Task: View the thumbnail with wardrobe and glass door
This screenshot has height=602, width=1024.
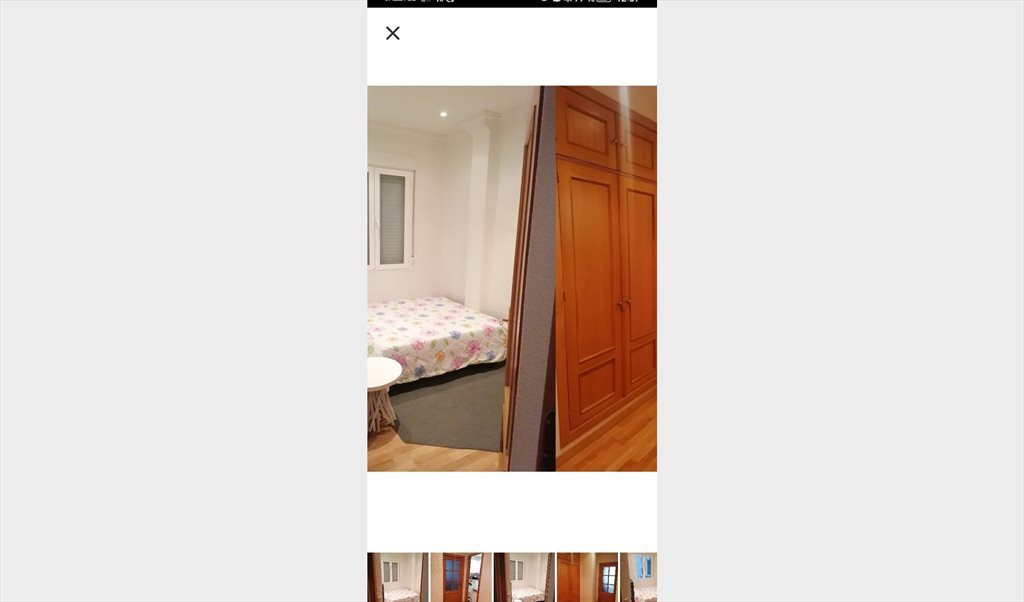Action: coord(587,577)
